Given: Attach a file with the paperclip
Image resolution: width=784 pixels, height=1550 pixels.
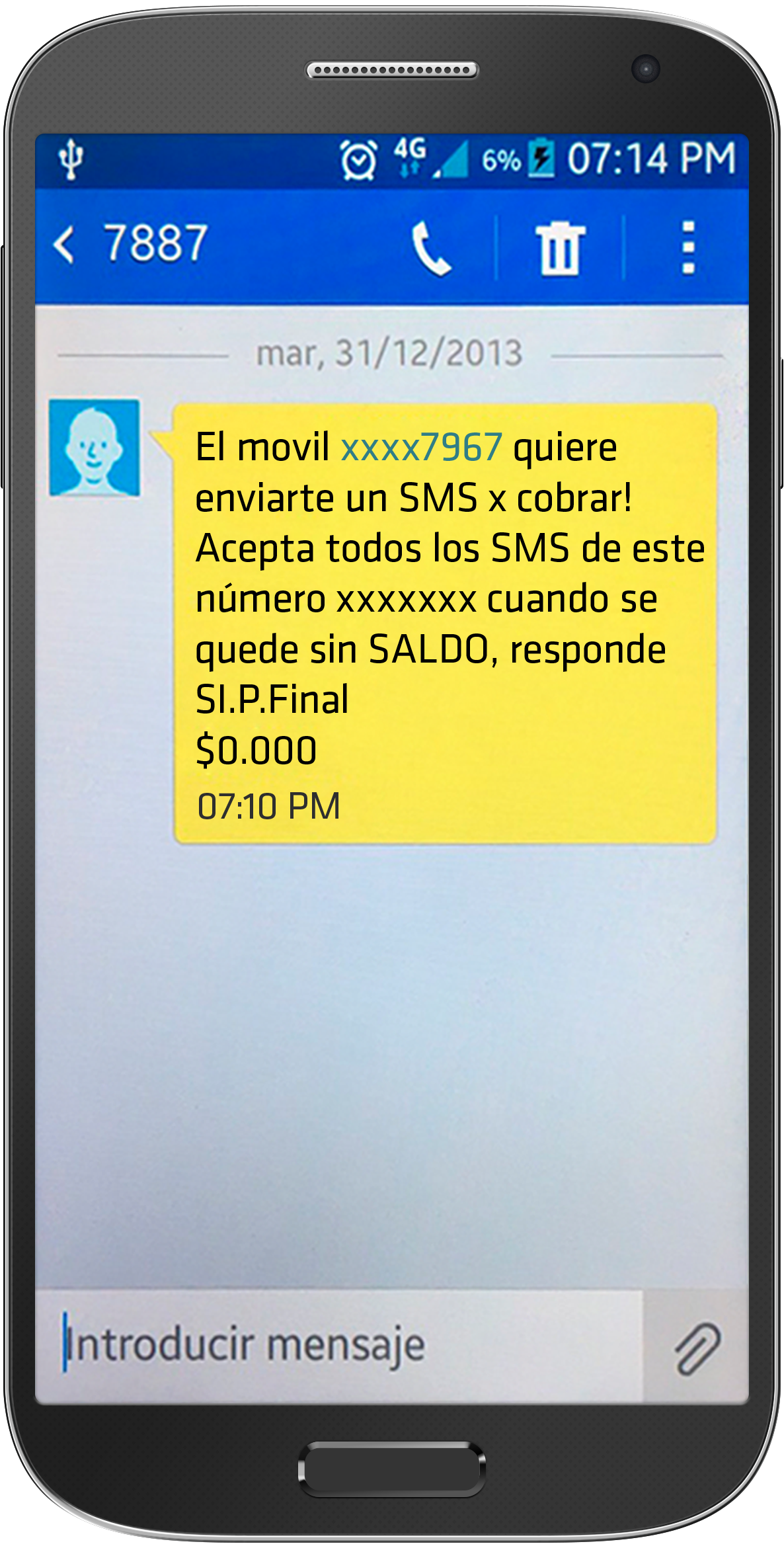Looking at the screenshot, I should 696,1348.
